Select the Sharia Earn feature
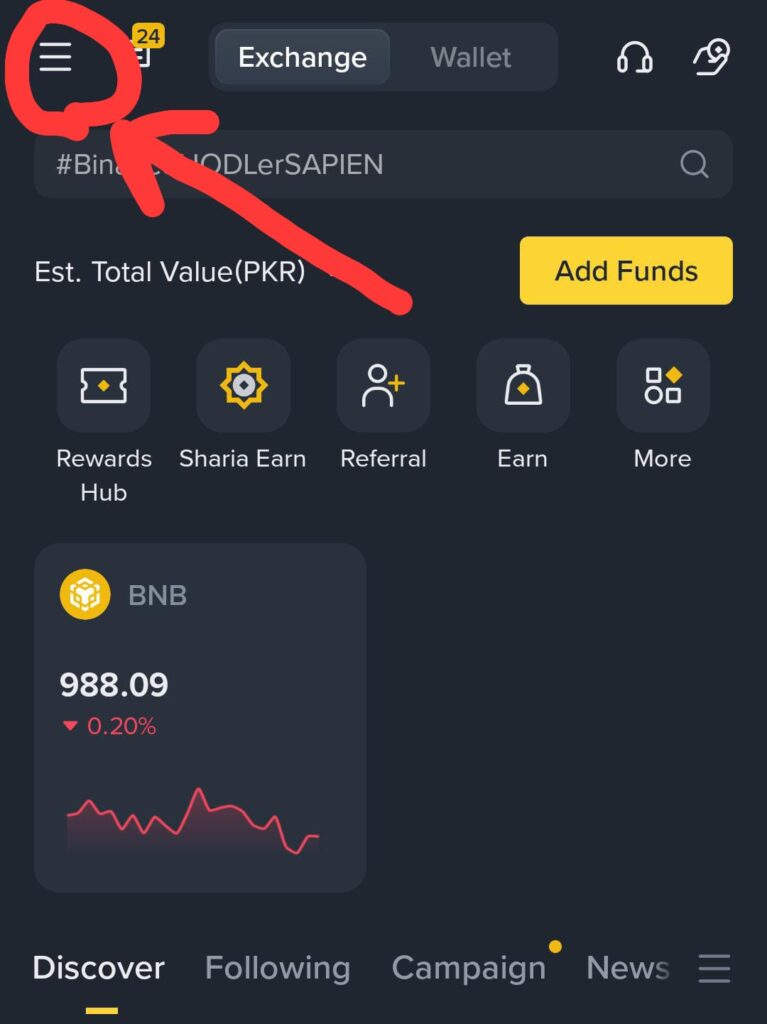The height and width of the screenshot is (1024, 767). pyautogui.click(x=243, y=386)
